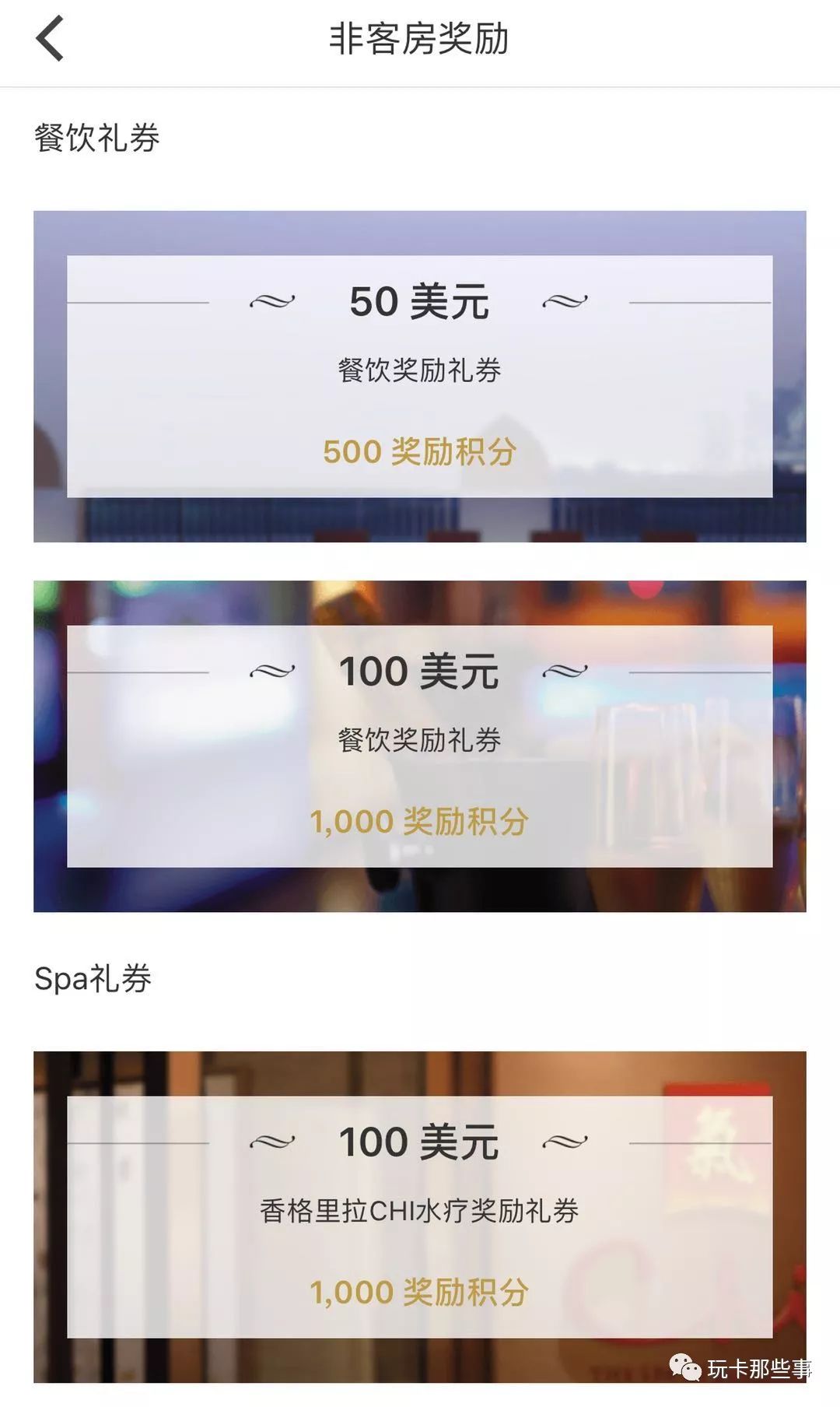Tap the 1,000 奖励积分 label on dining voucher
Viewport: 840px width, 1407px height.
click(x=420, y=823)
